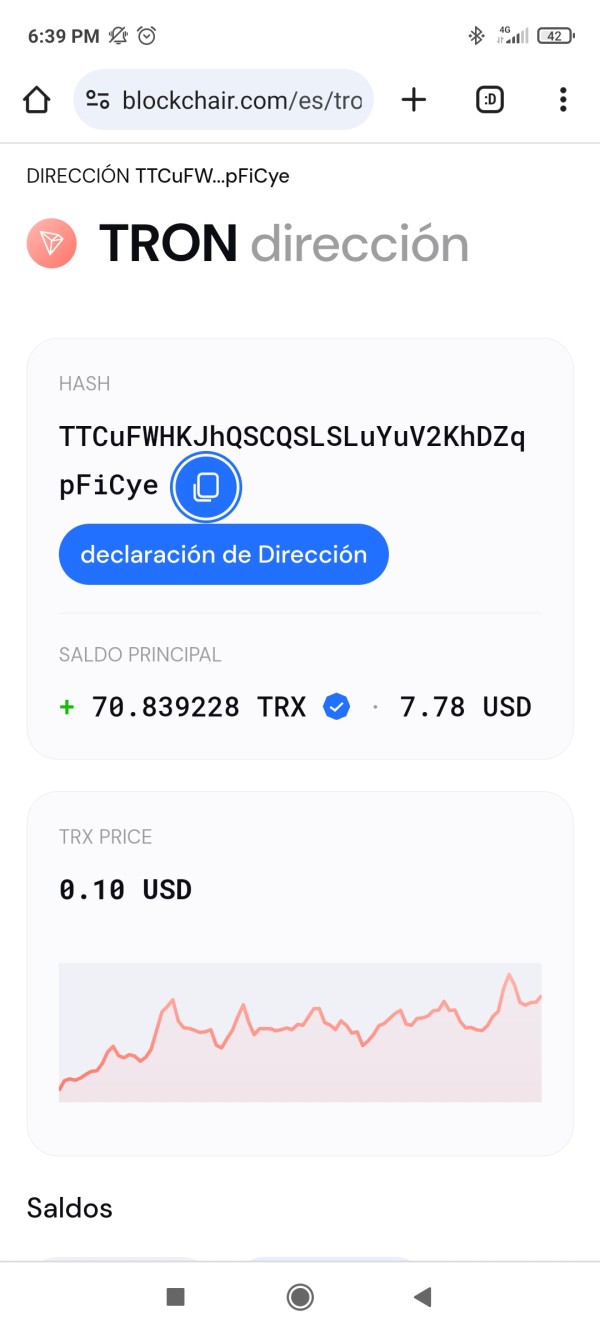Open recent apps from navigation bar
600x1333 pixels.
coord(175,1297)
